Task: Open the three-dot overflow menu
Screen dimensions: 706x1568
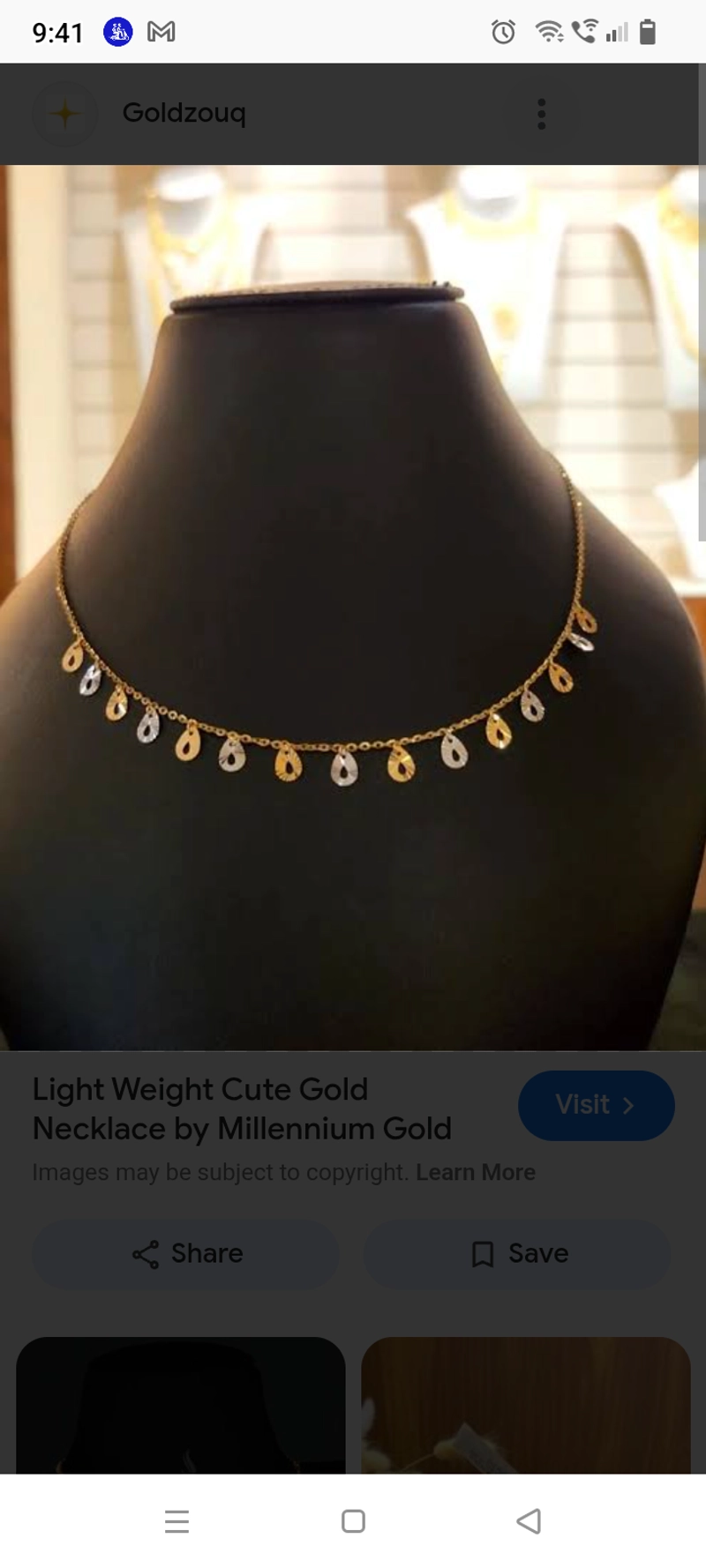Action: pos(542,114)
